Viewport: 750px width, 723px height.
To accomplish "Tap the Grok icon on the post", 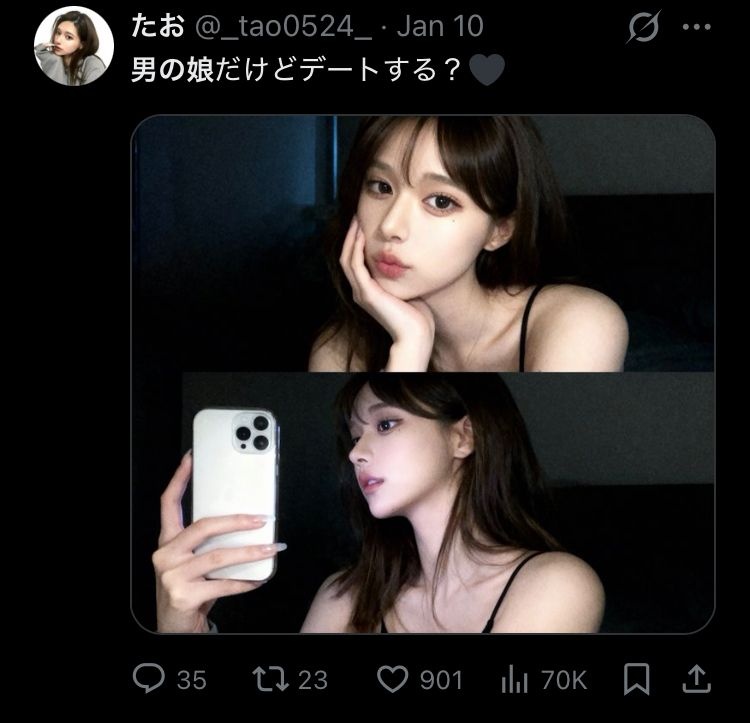I will [644, 27].
